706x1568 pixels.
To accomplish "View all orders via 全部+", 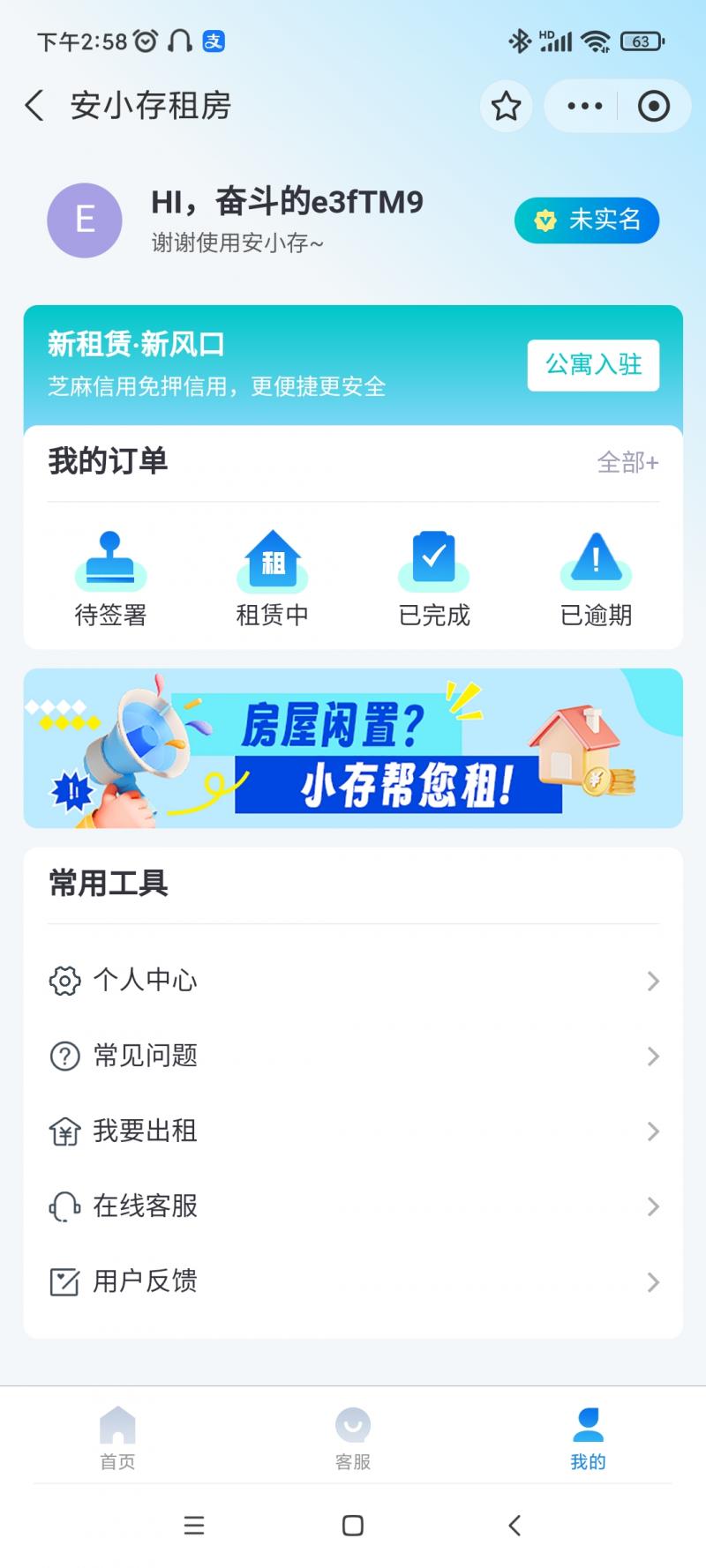I will pyautogui.click(x=627, y=462).
